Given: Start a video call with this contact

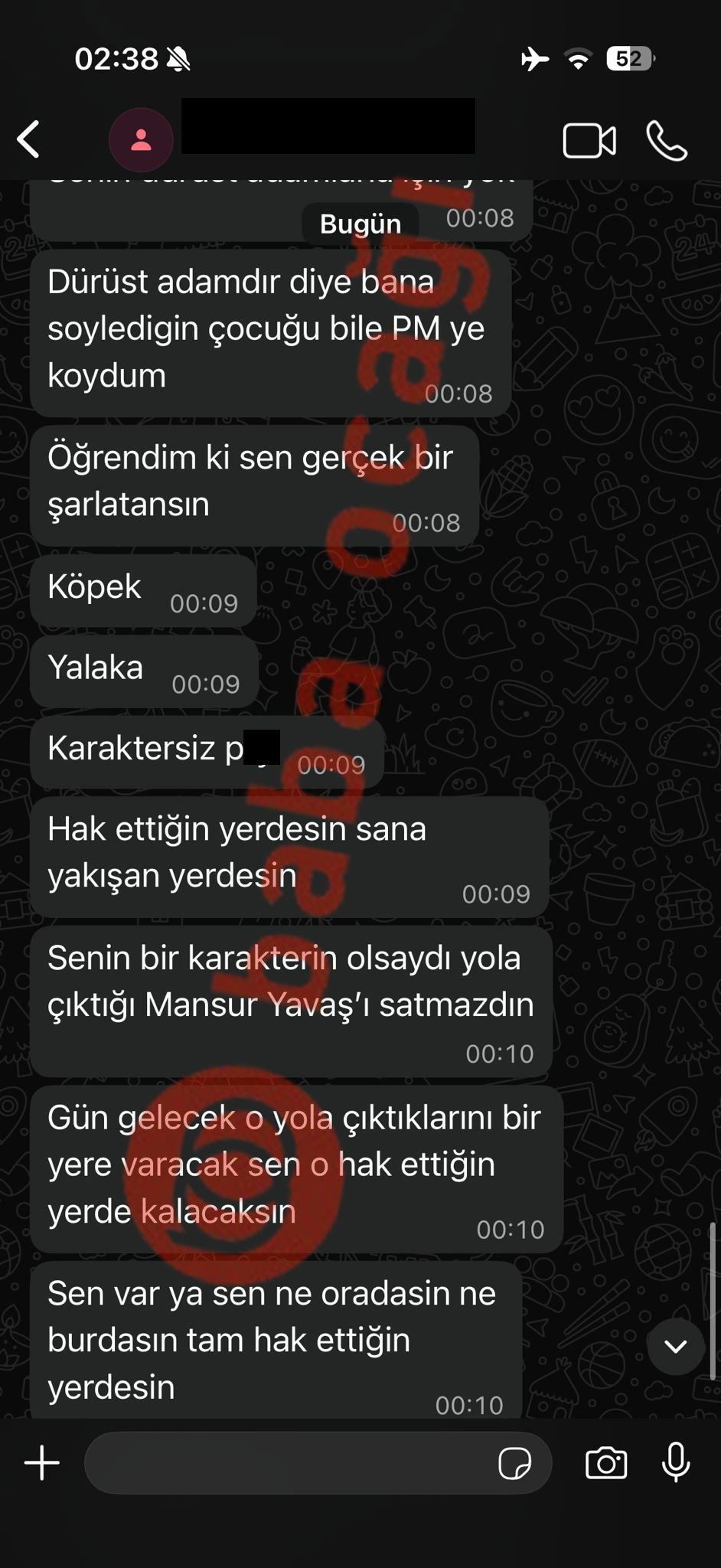Looking at the screenshot, I should (x=589, y=138).
